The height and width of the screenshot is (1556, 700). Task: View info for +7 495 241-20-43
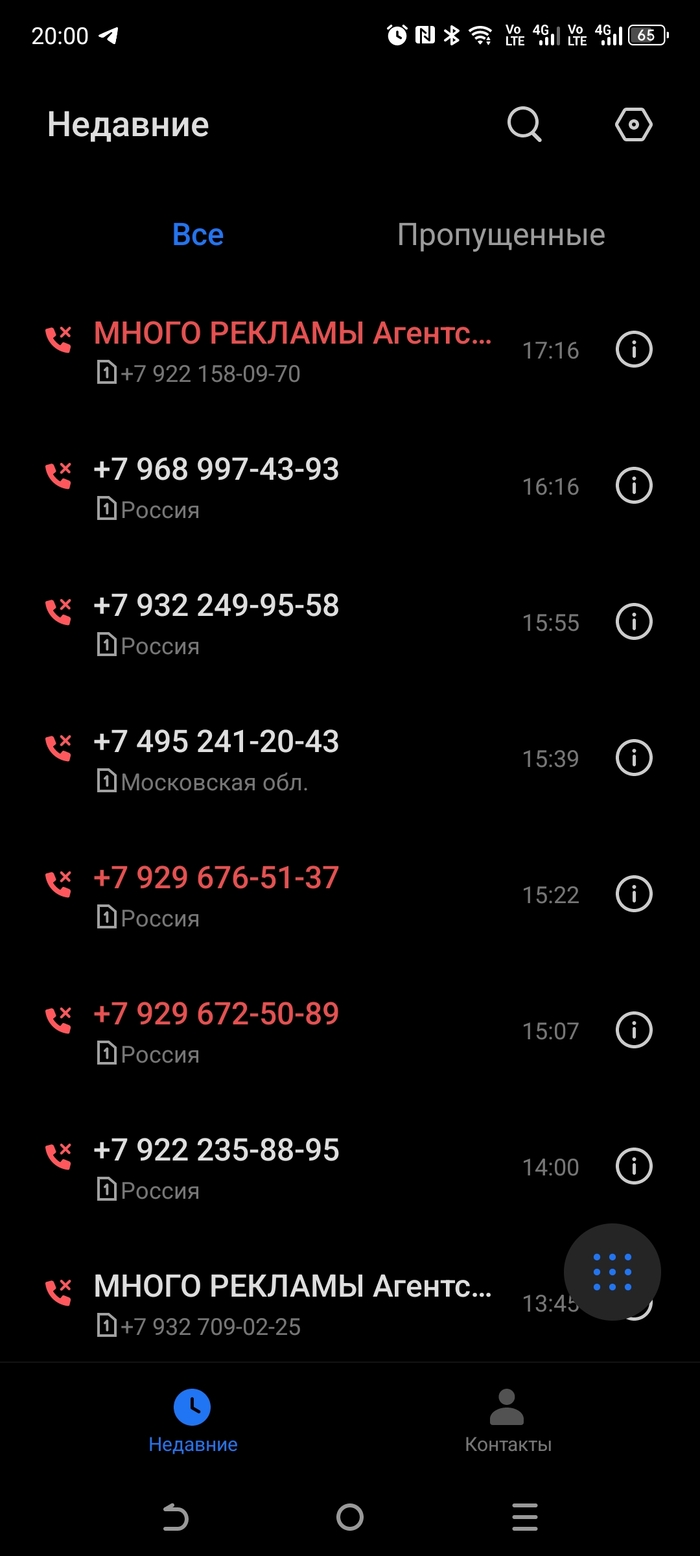634,757
